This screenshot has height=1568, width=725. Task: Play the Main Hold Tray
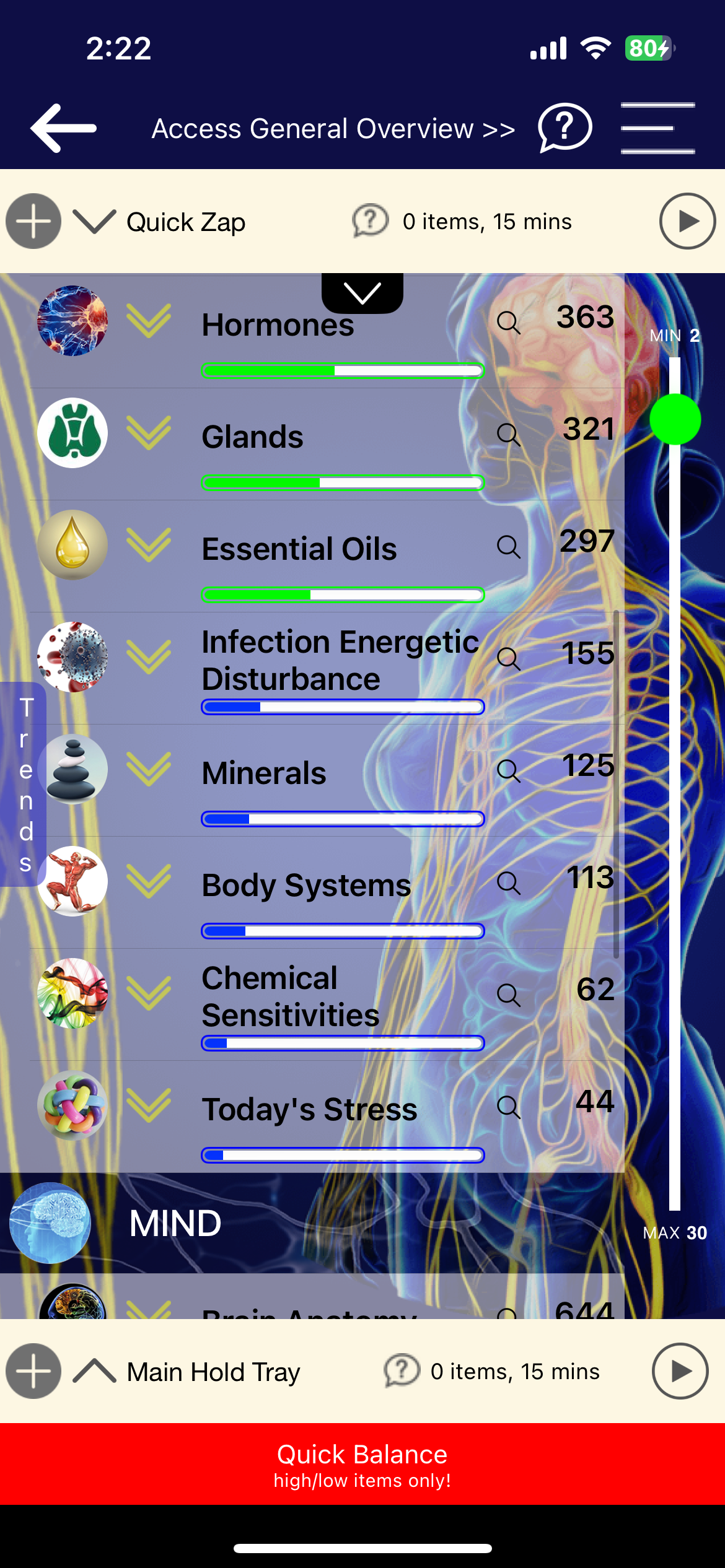tap(680, 1371)
